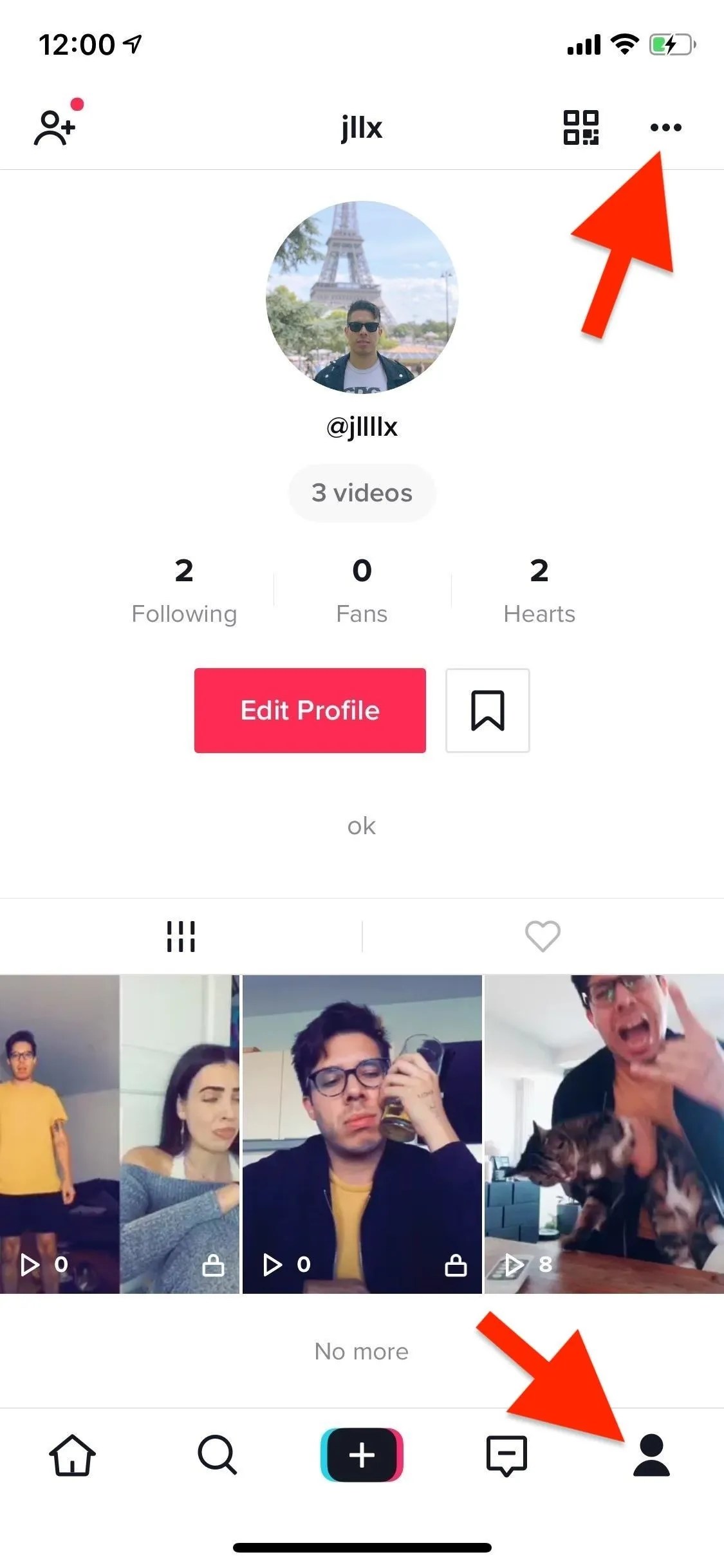Open the add friends icon
The width and height of the screenshot is (724, 1568).
click(x=55, y=127)
